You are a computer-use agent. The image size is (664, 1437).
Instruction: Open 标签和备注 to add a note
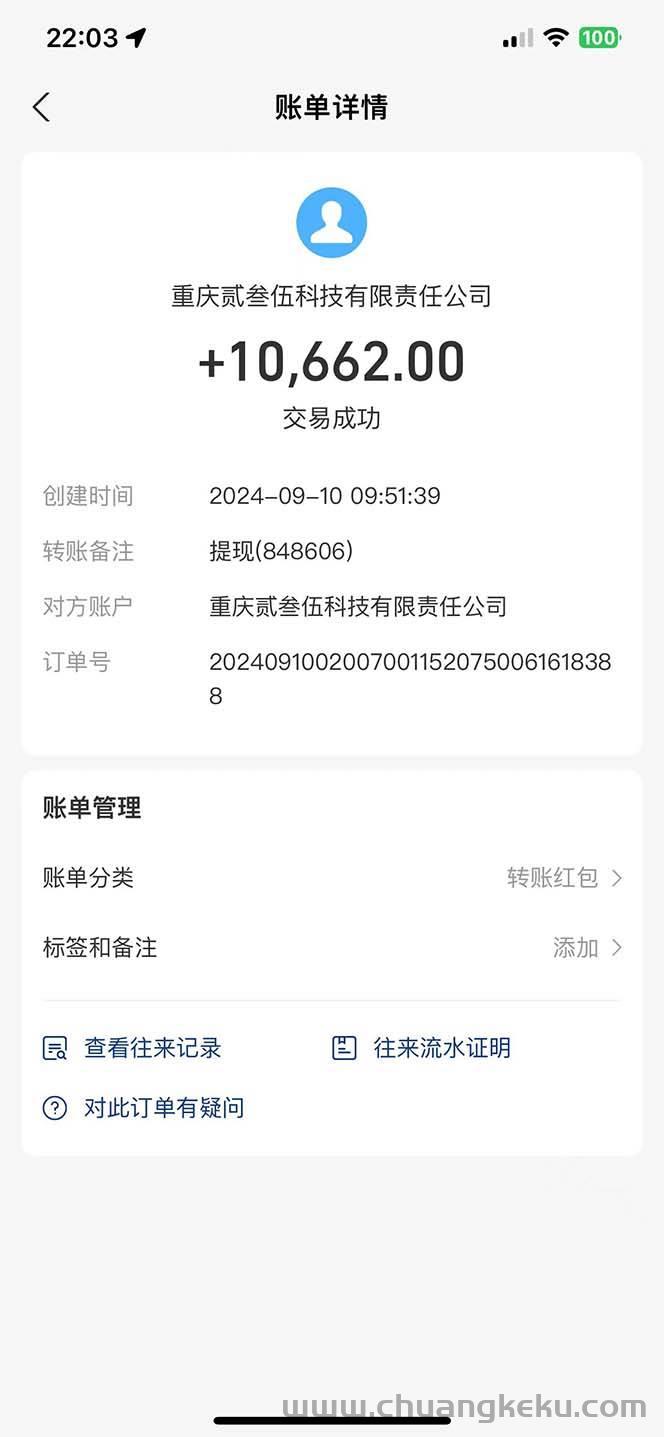[x=332, y=947]
